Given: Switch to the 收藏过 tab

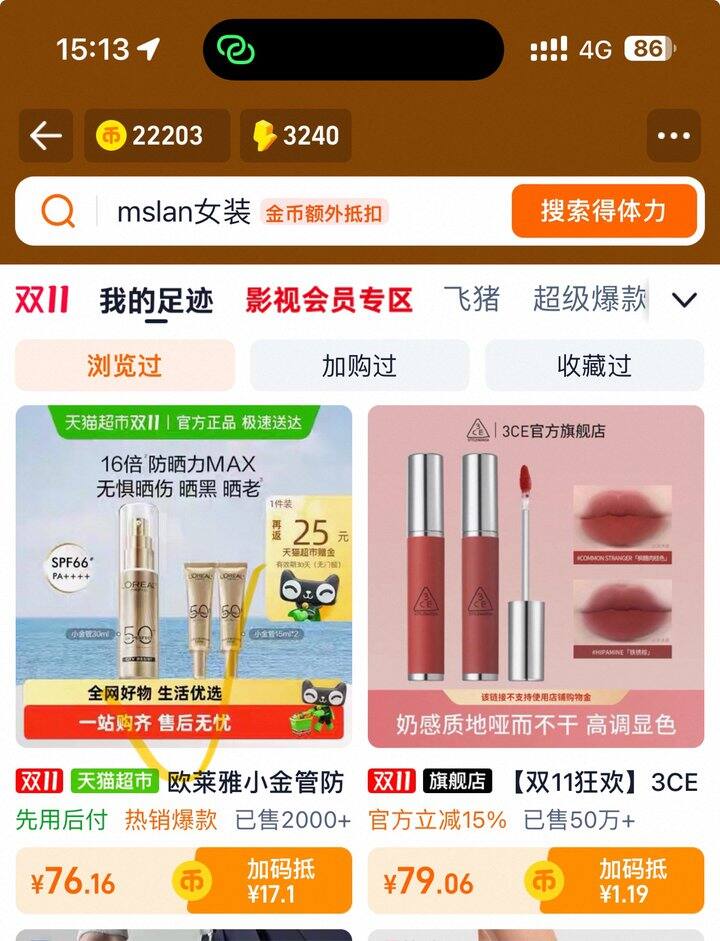Looking at the screenshot, I should point(600,366).
